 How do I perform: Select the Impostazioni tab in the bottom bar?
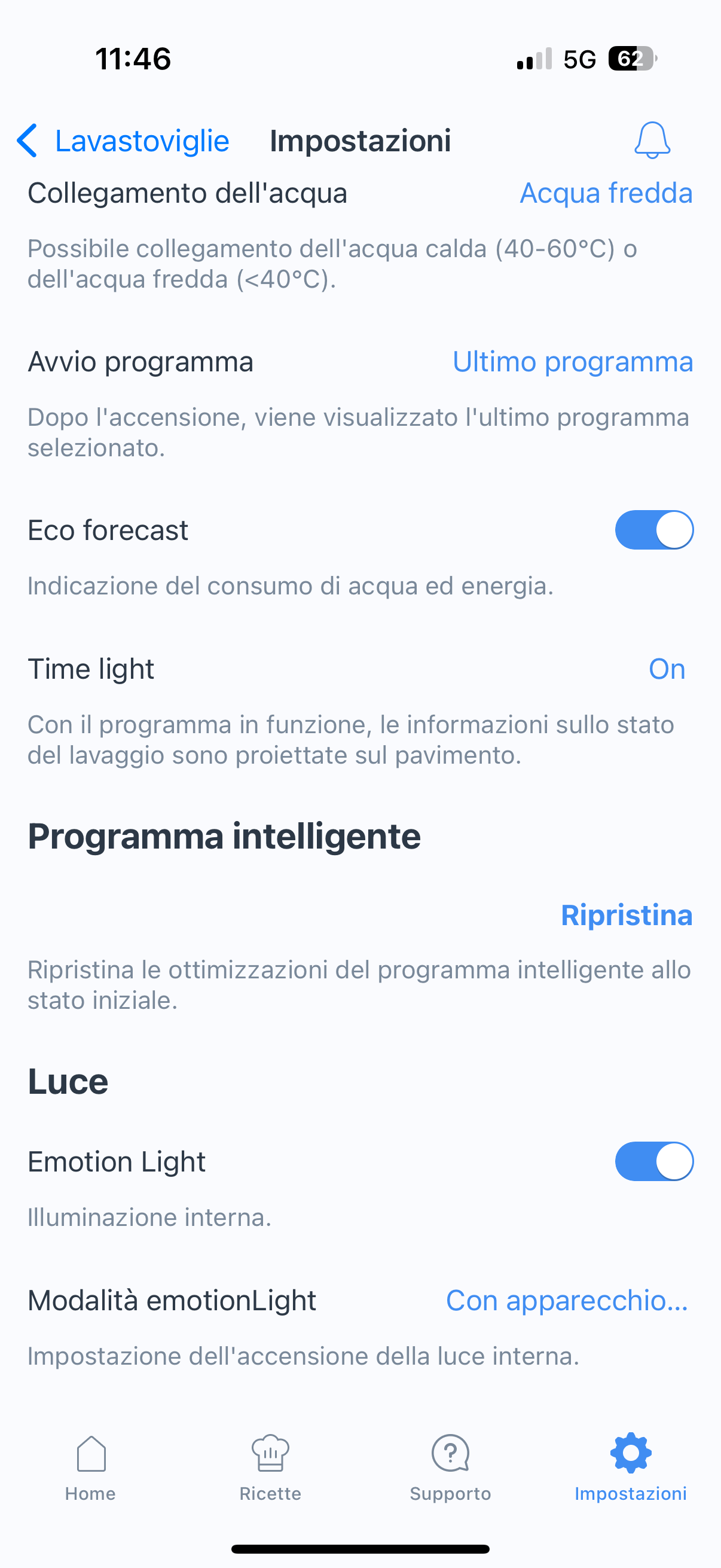[x=630, y=1468]
